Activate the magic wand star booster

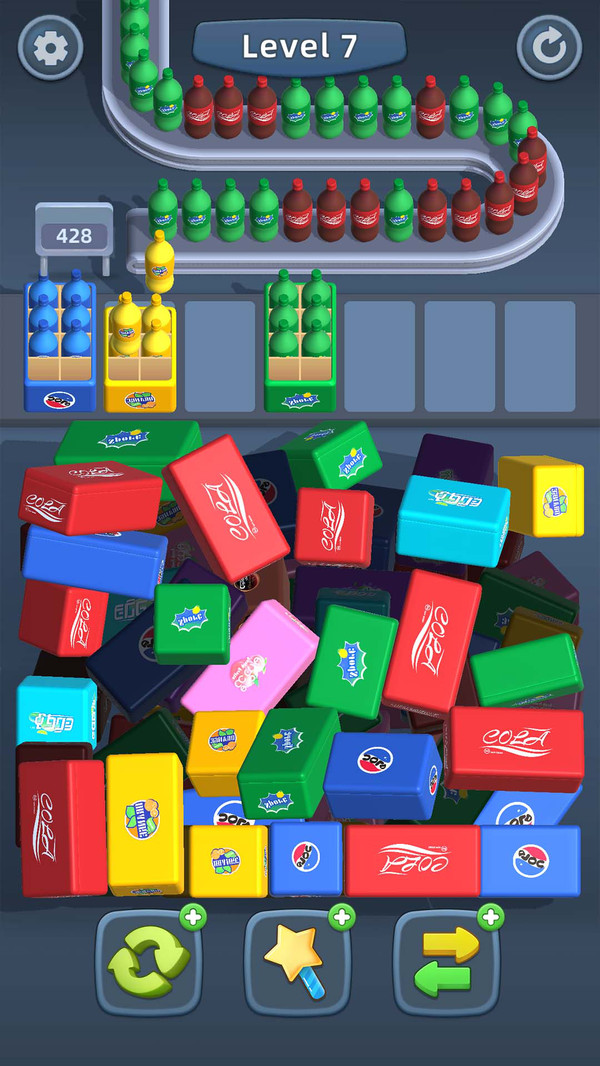click(x=298, y=961)
